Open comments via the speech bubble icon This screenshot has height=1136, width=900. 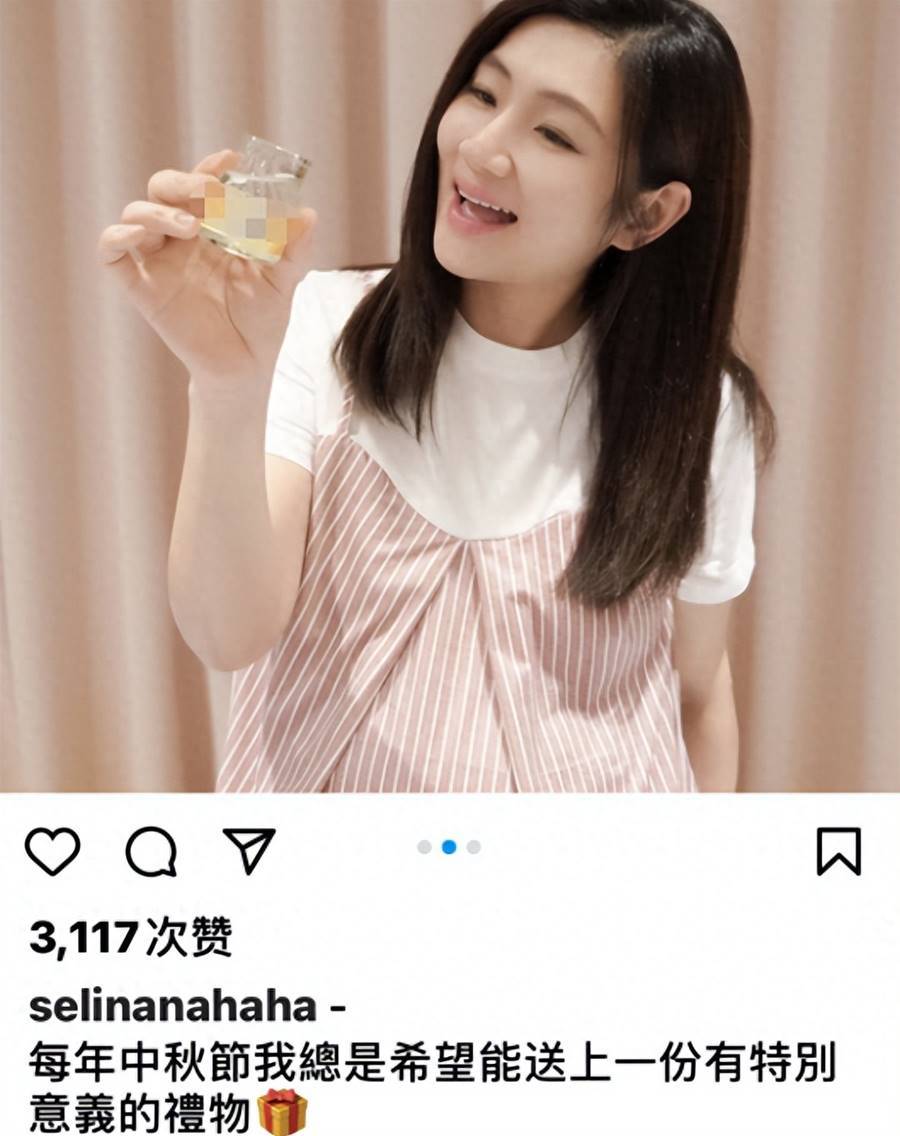(x=151, y=852)
